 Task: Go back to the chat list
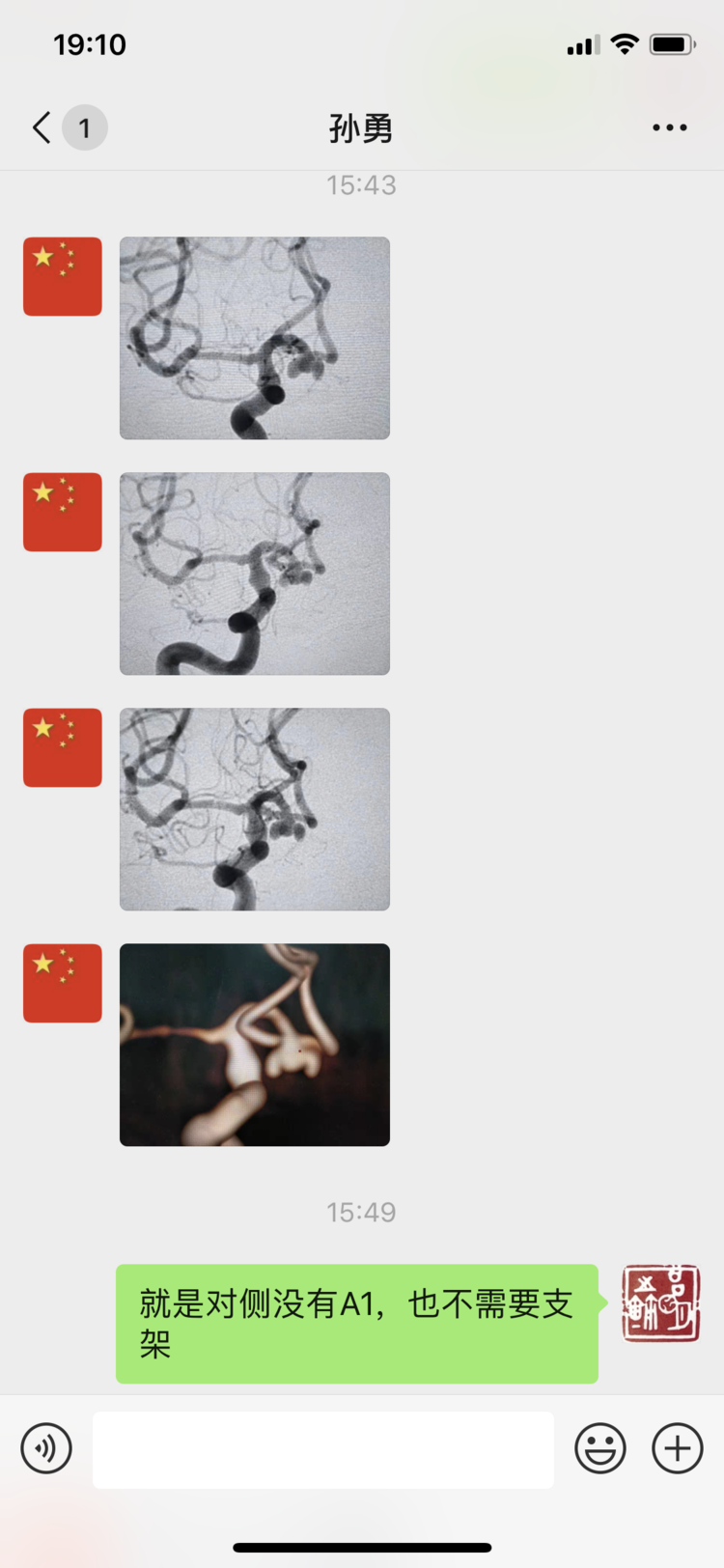tap(42, 127)
